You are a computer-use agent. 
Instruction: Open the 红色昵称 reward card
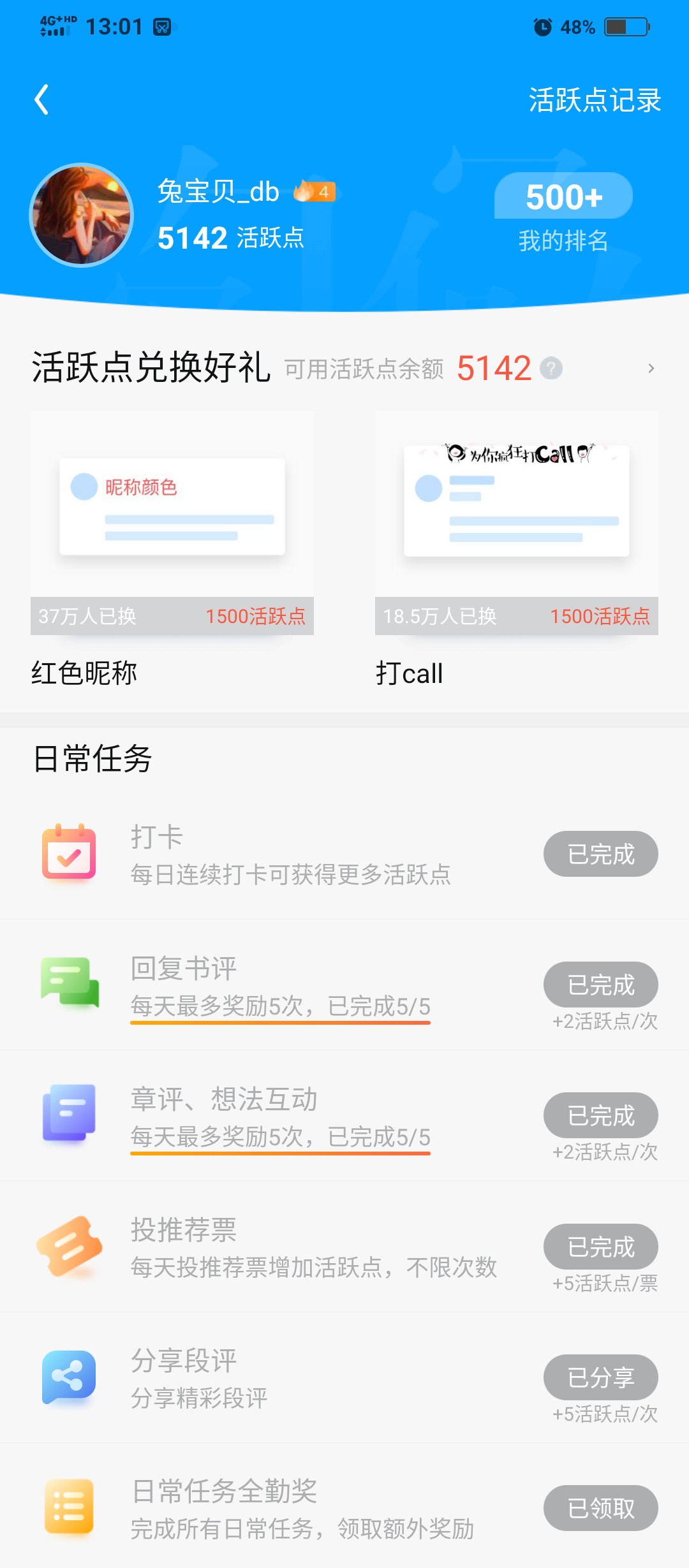click(172, 549)
